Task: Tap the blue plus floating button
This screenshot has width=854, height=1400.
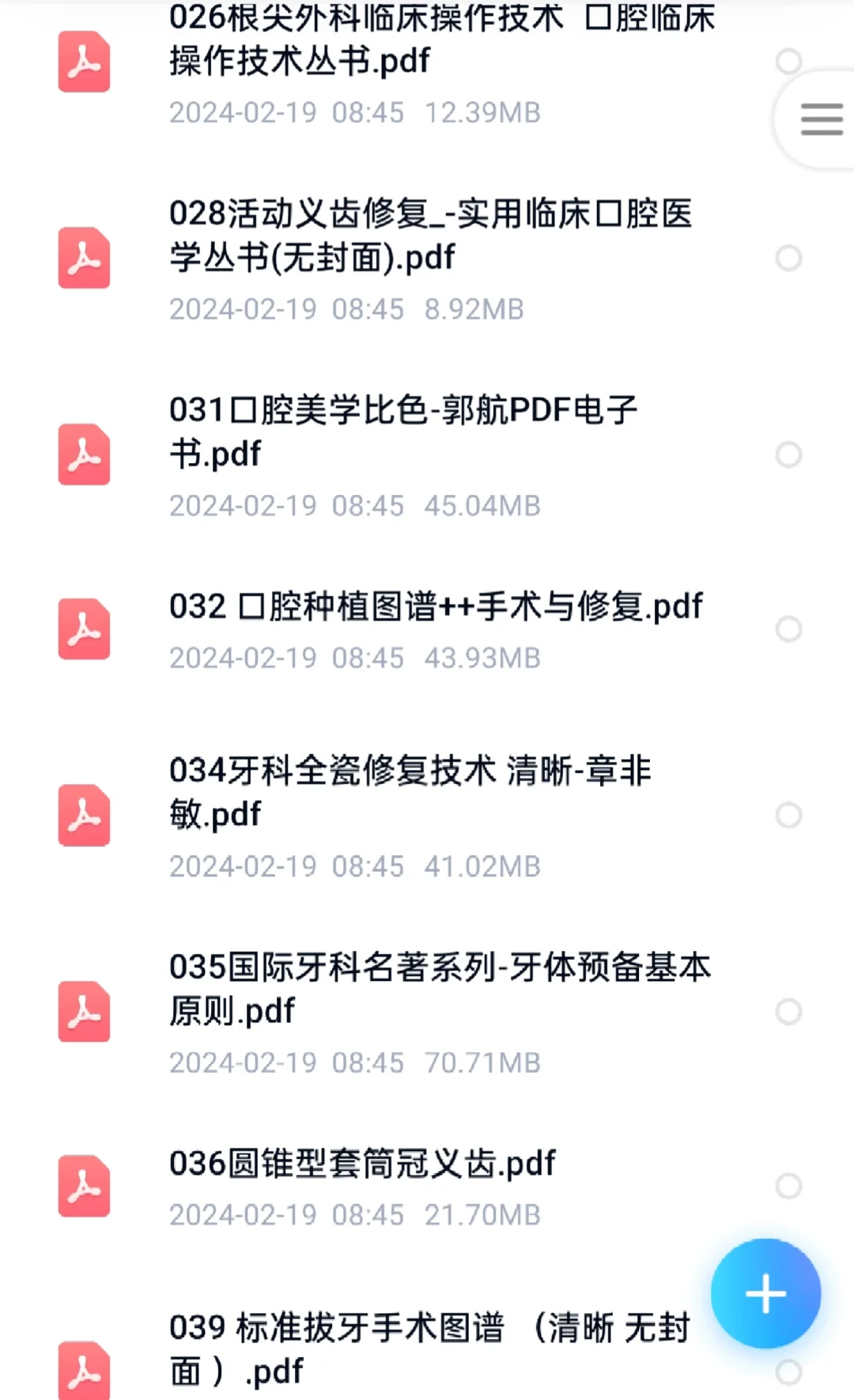Action: point(765,1293)
